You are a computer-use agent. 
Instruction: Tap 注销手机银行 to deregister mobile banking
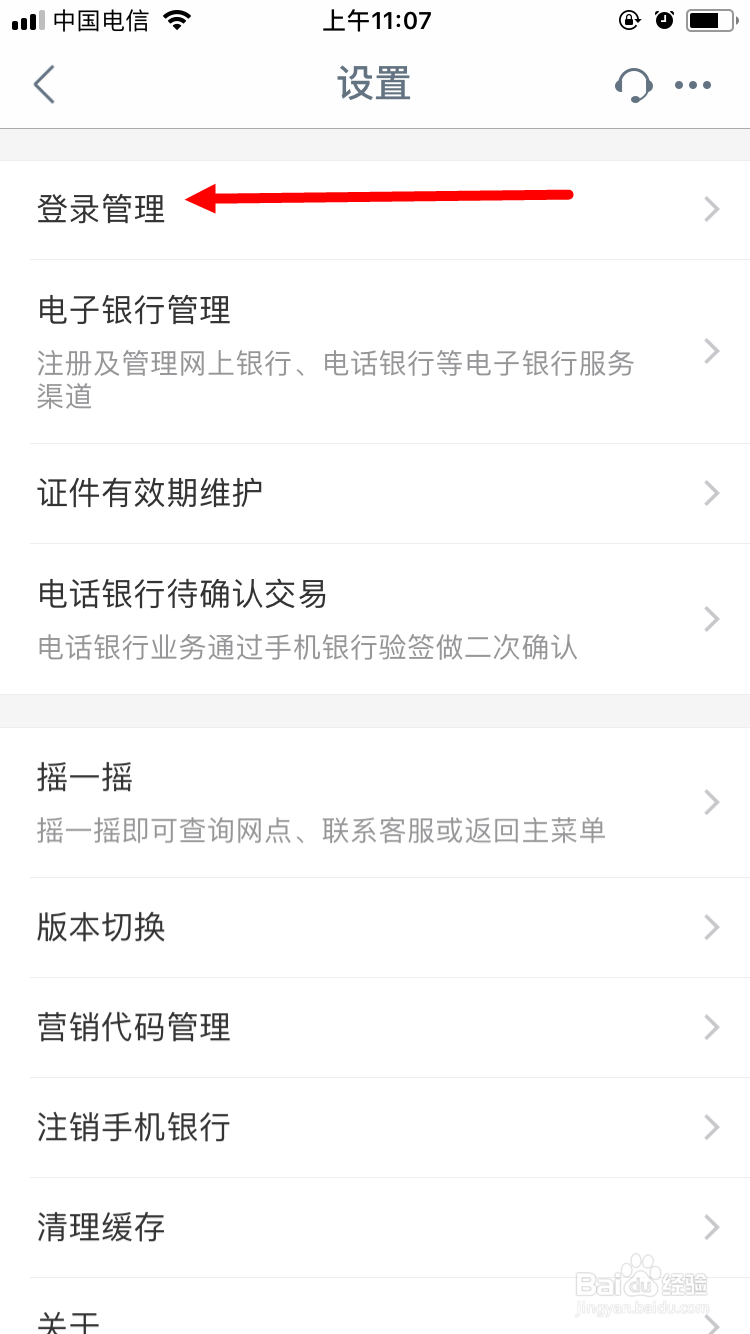pos(375,1127)
